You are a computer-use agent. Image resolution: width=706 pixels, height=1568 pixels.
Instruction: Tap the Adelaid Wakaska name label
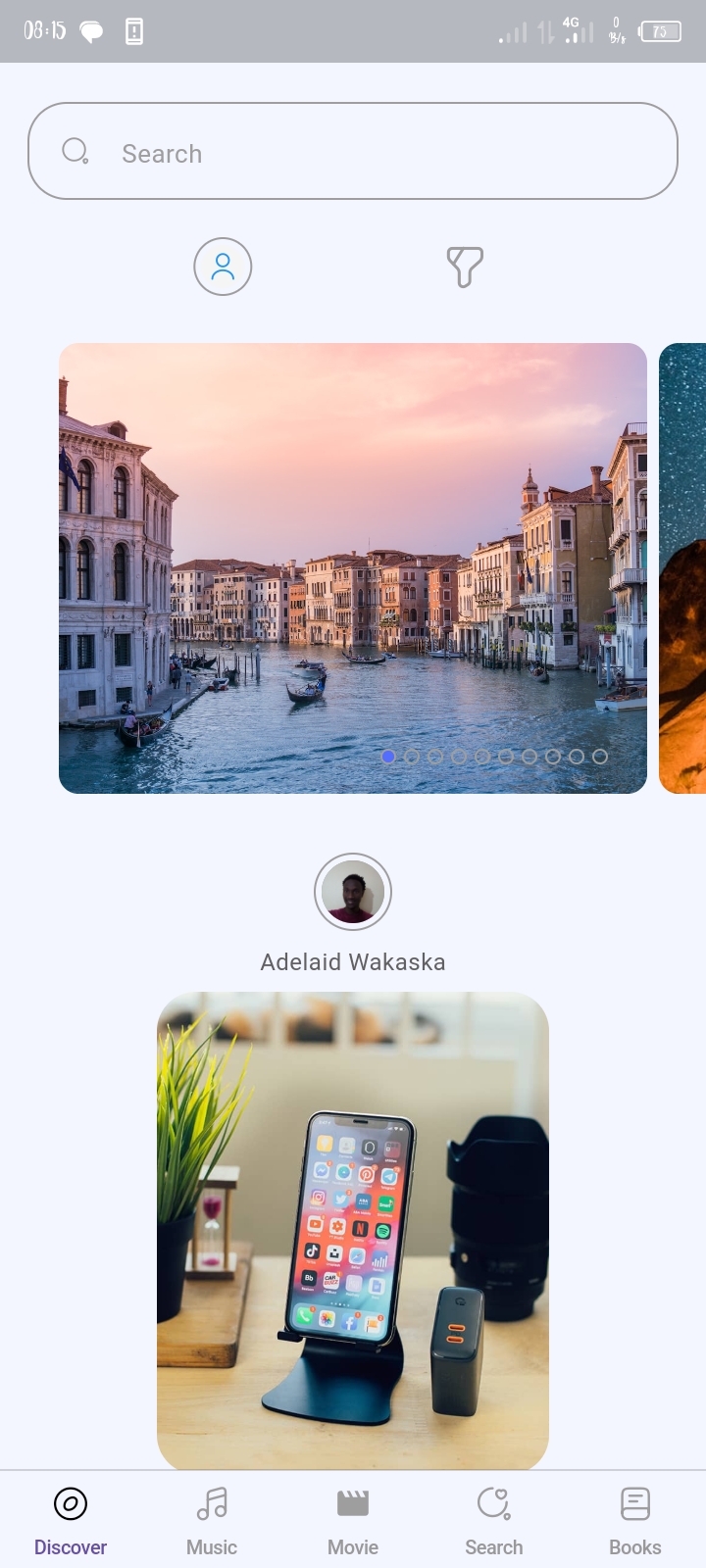353,961
